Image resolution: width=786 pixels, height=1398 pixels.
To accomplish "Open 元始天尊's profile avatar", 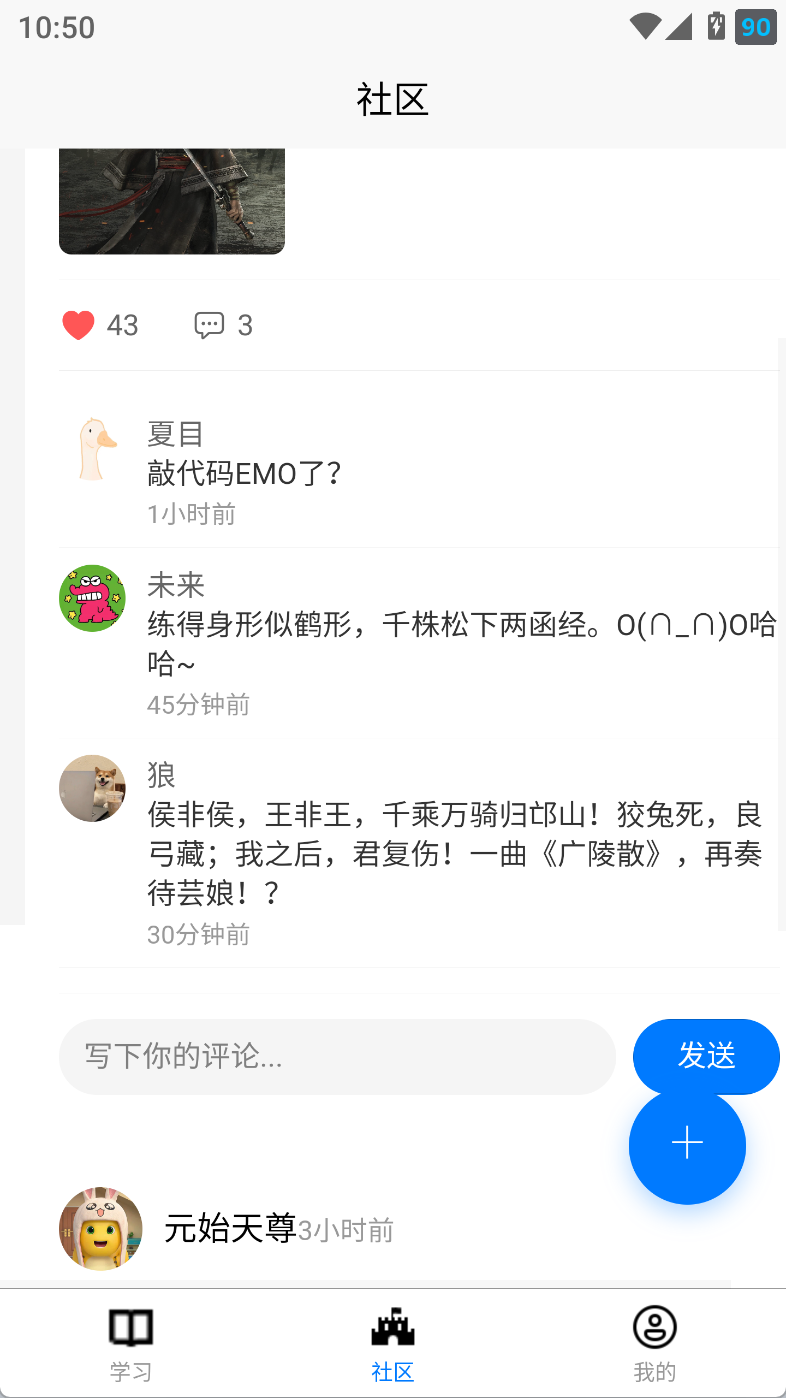I will pos(100,1228).
